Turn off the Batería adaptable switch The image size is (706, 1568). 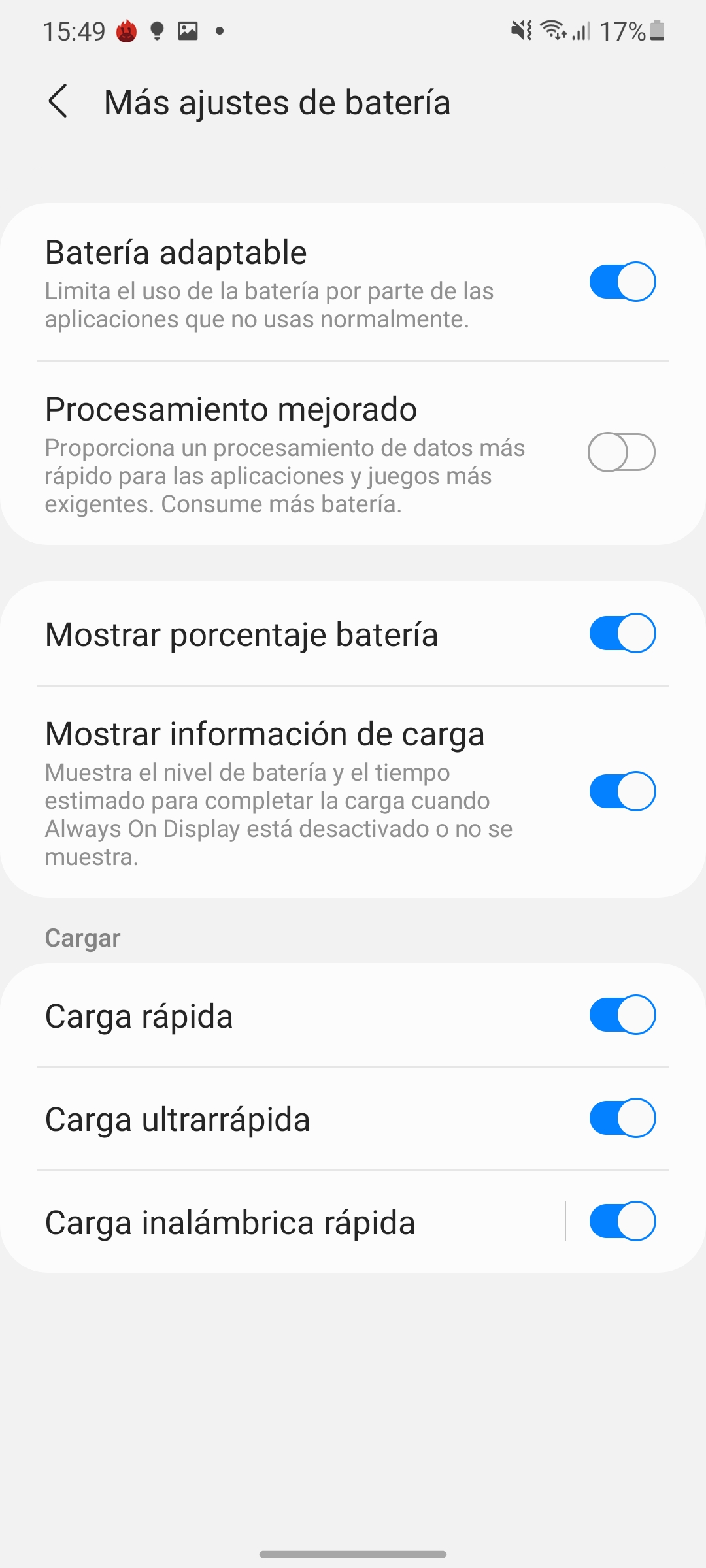tap(622, 282)
